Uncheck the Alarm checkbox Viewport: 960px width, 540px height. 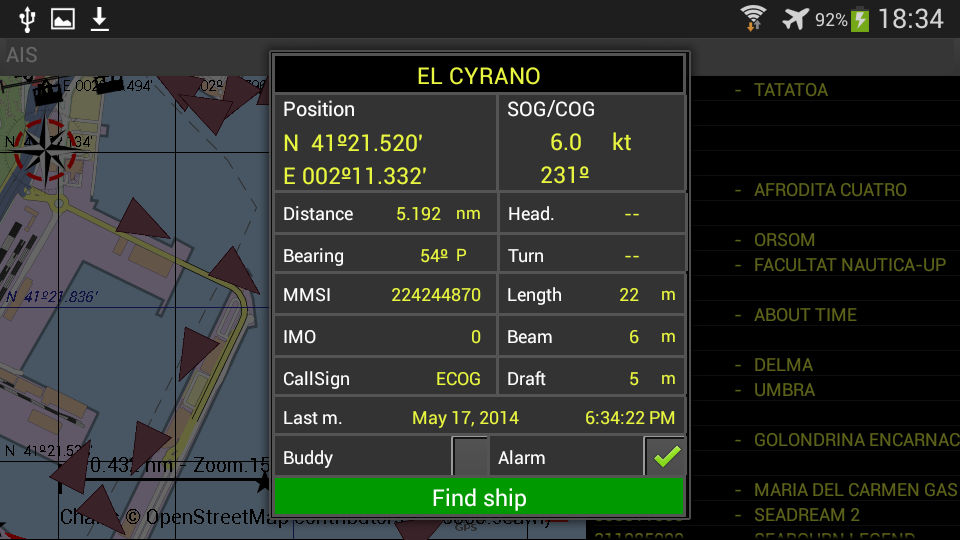(x=665, y=457)
